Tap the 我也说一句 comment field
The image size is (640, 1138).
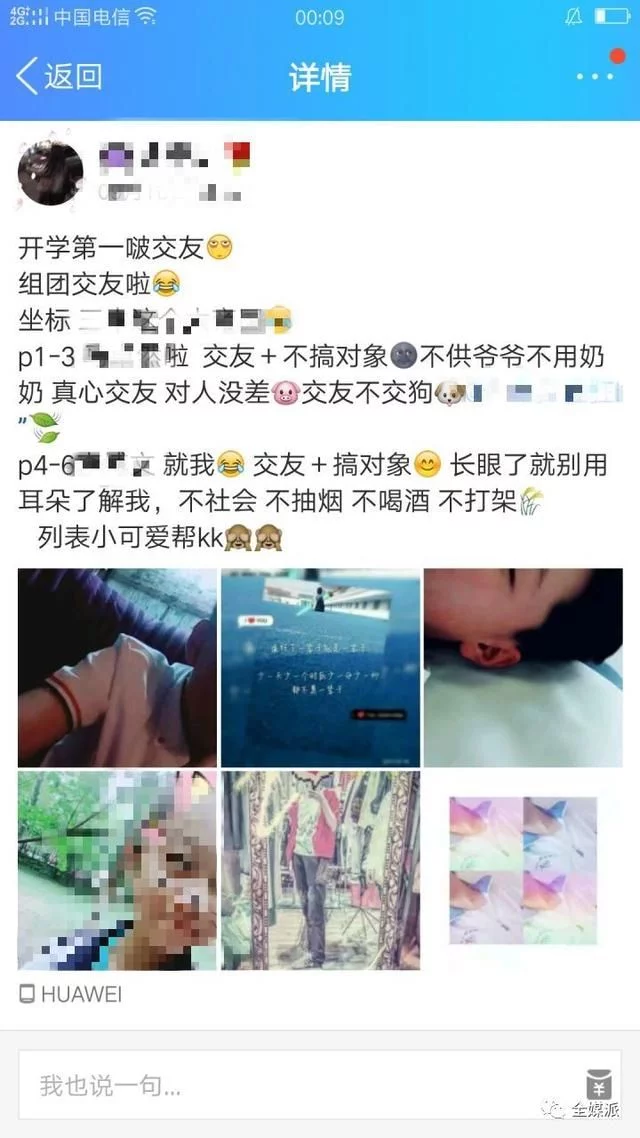(x=290, y=1085)
